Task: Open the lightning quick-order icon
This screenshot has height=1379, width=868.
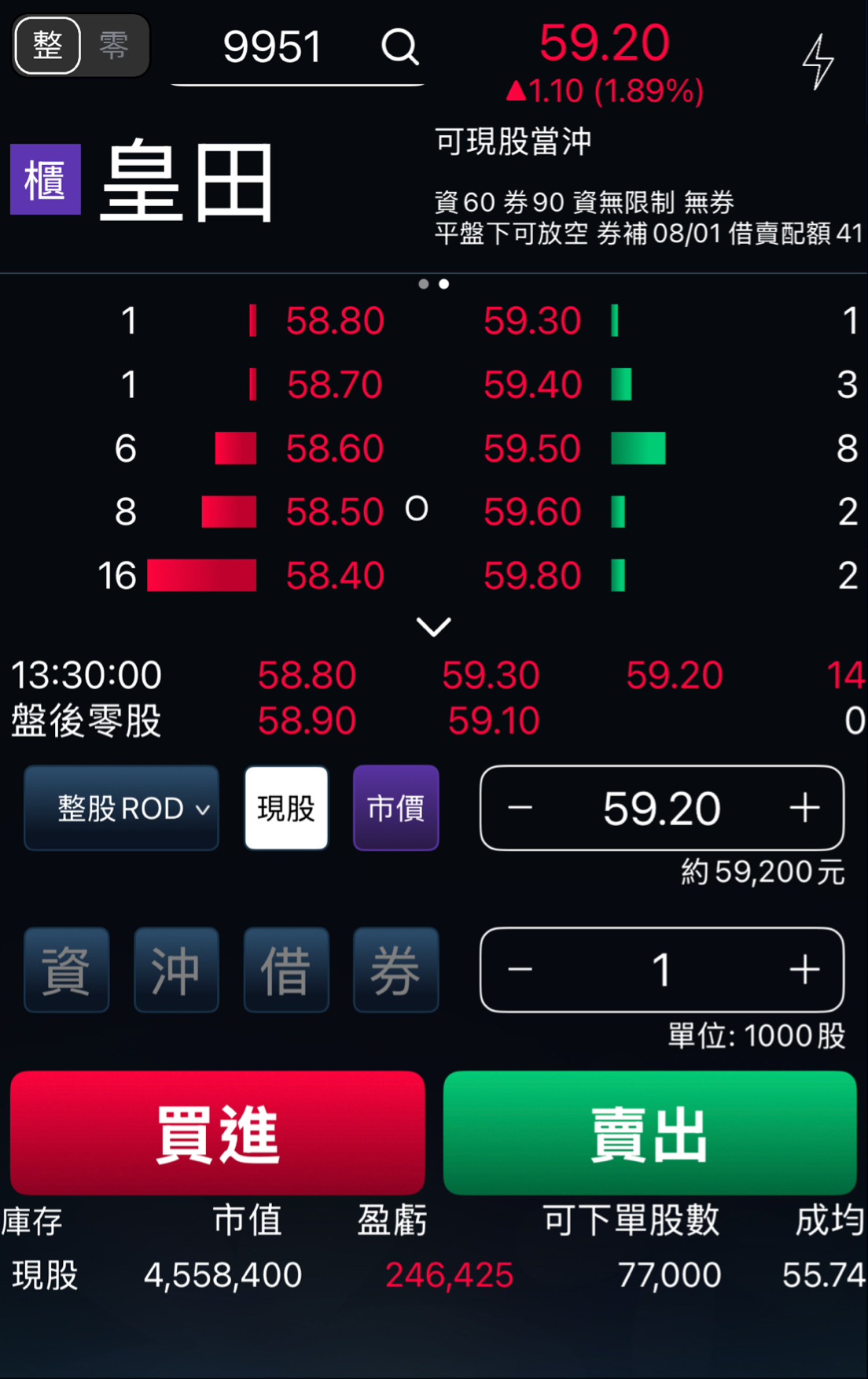Action: pyautogui.click(x=818, y=61)
